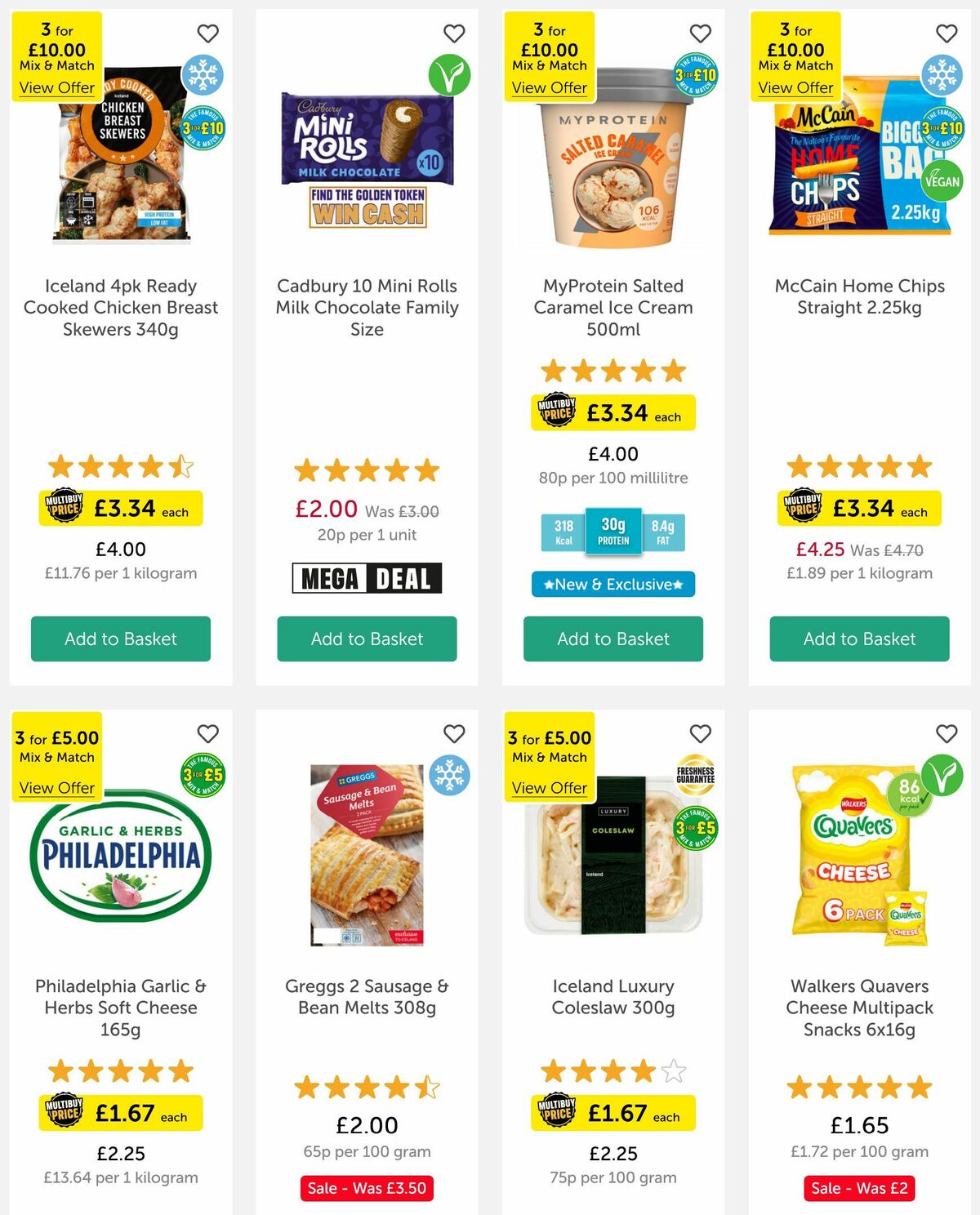Favourite the Greggs Sausage & Bean Melts

pyautogui.click(x=454, y=733)
